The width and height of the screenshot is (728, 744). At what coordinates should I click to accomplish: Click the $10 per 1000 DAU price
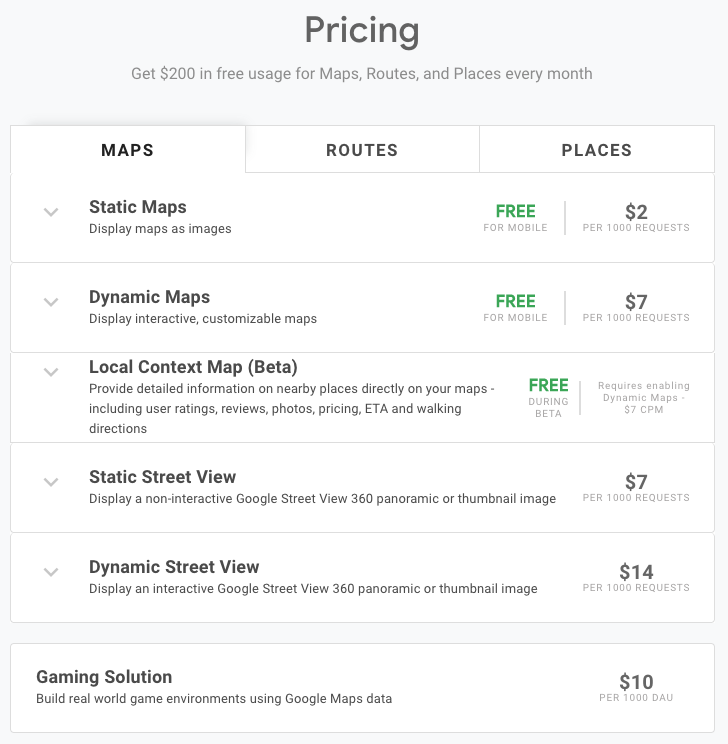pos(637,684)
